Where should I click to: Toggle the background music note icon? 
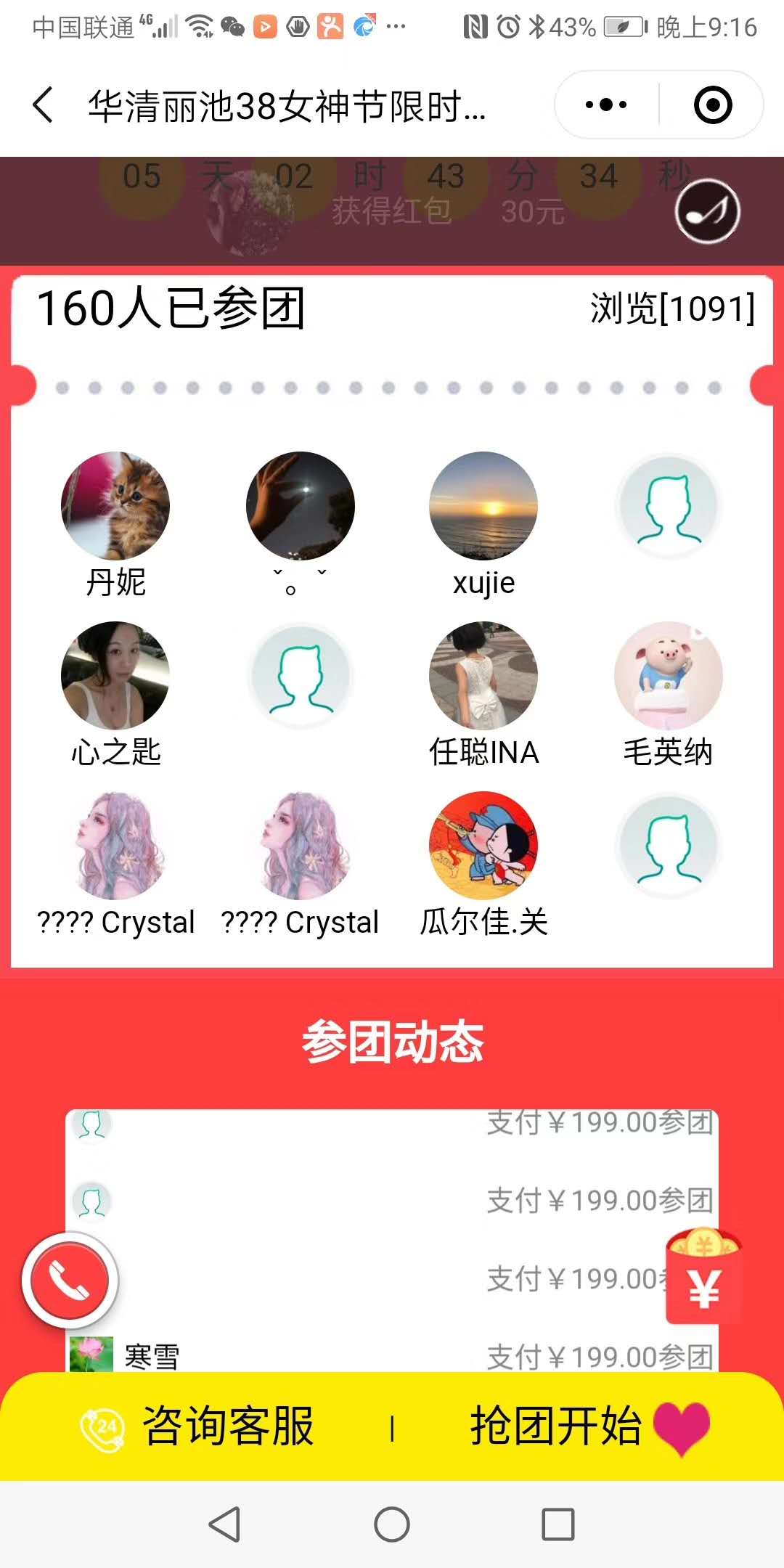(x=707, y=211)
